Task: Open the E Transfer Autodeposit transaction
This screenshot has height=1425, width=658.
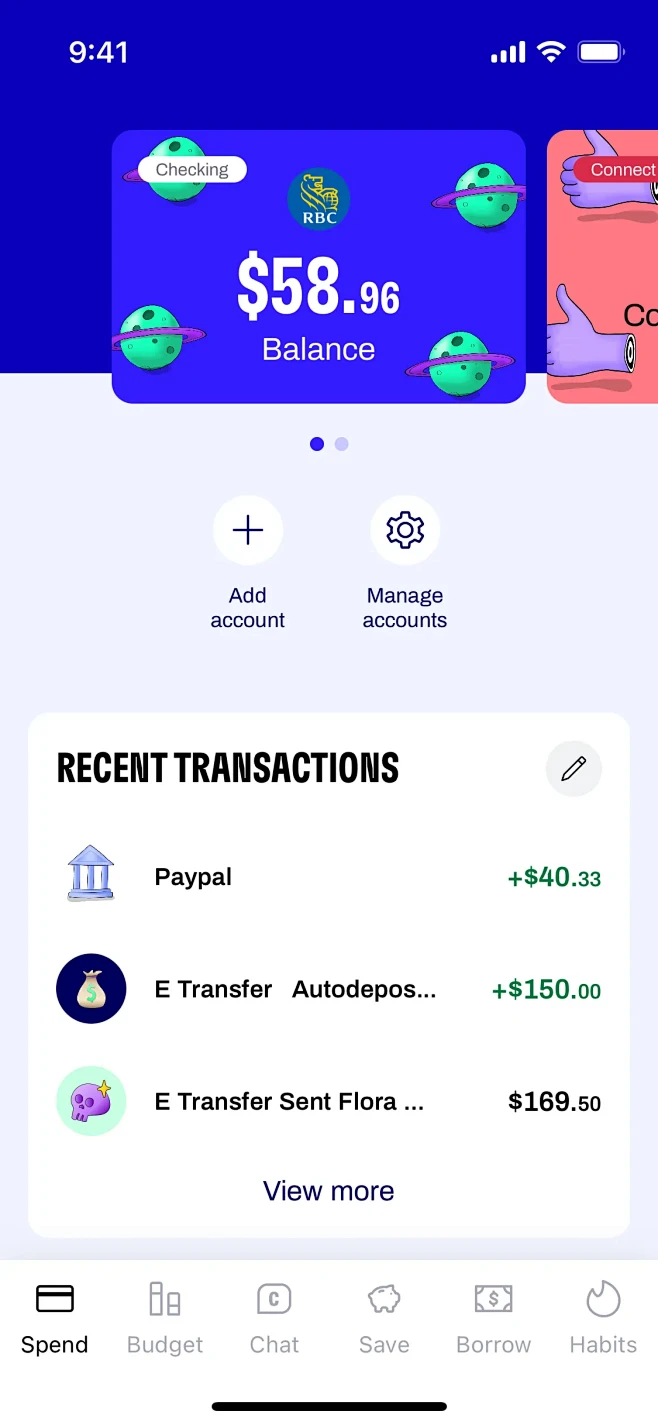Action: pos(328,990)
